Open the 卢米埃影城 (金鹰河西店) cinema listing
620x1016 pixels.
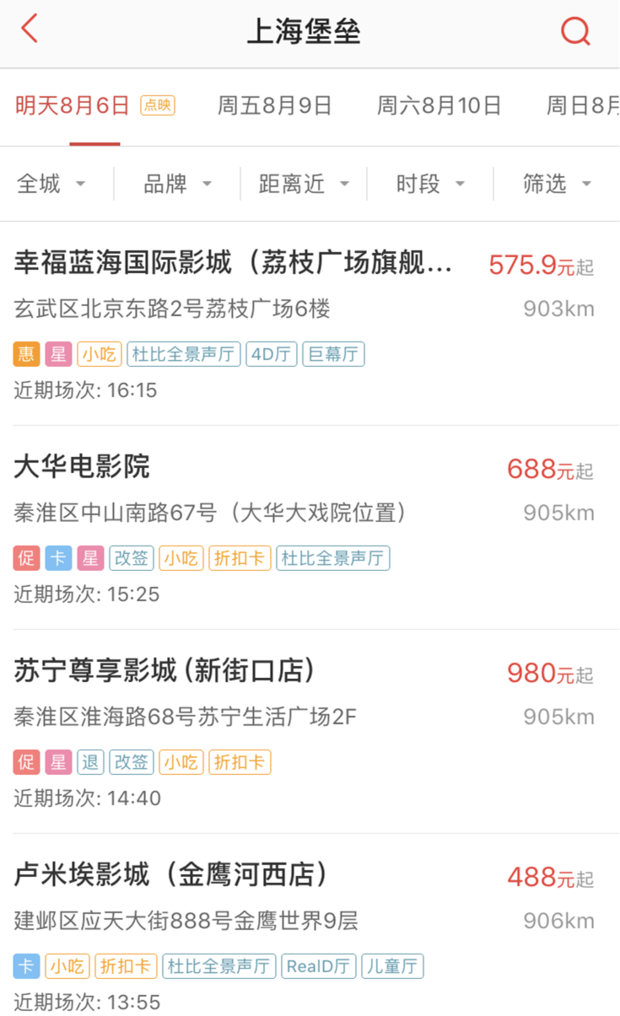310,925
